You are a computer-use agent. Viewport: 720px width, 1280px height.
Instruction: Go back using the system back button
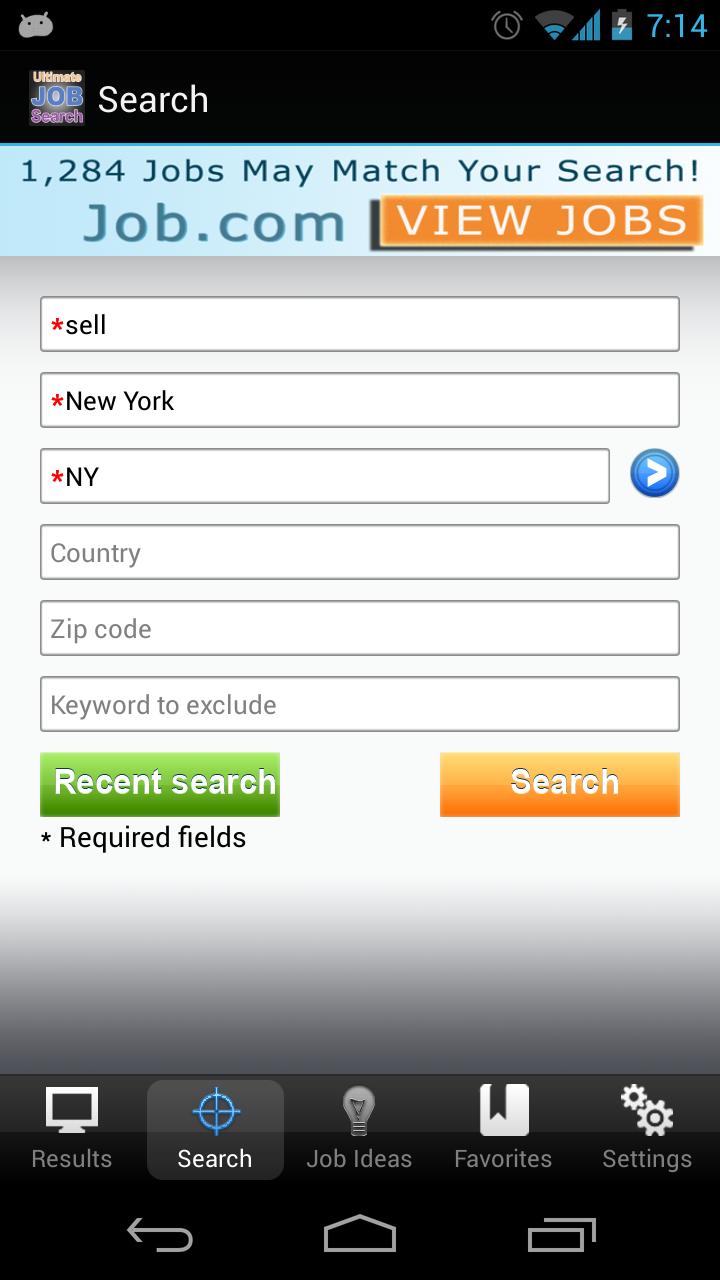[x=160, y=1235]
